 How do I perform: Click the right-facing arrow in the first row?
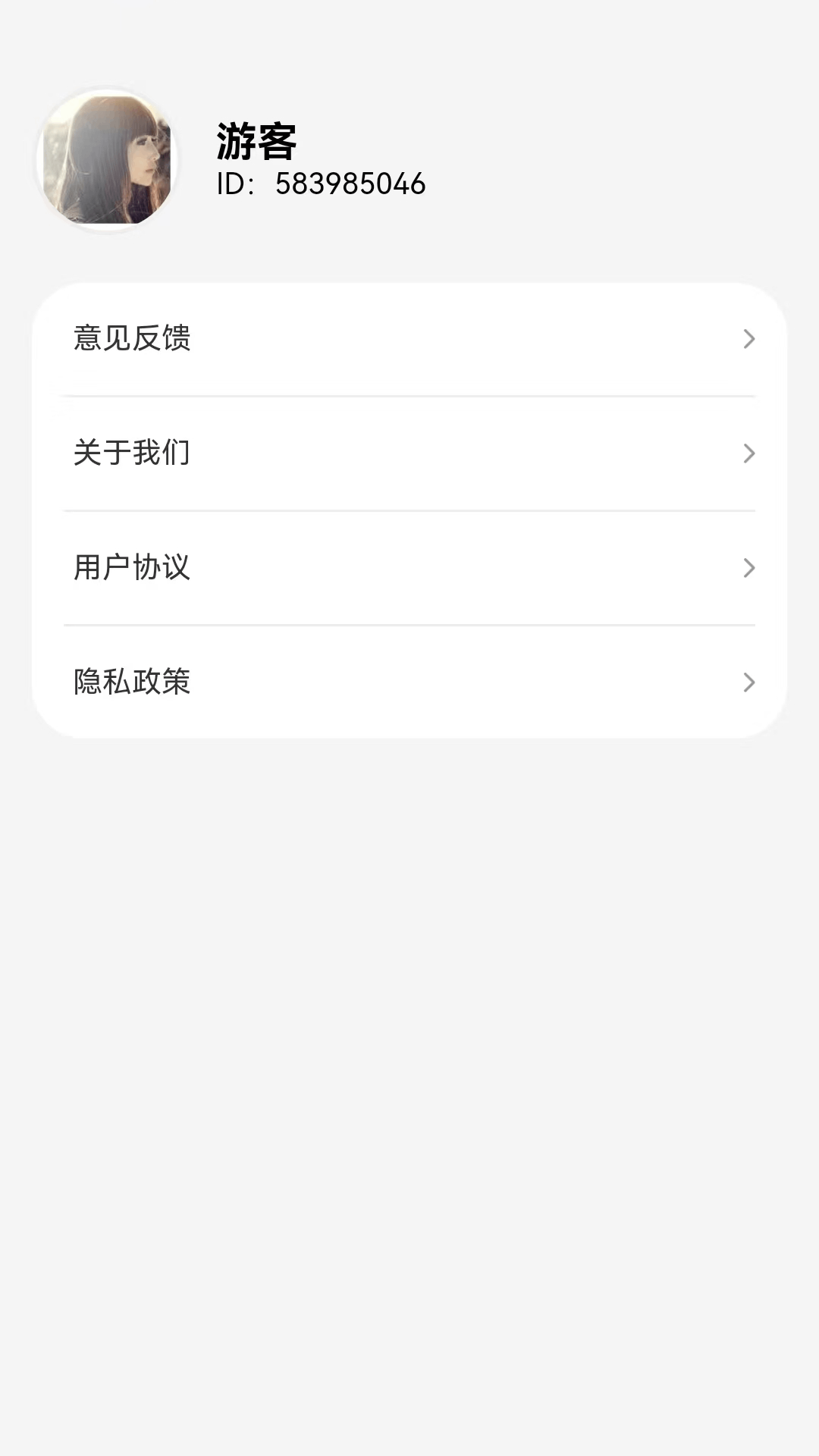click(x=749, y=340)
